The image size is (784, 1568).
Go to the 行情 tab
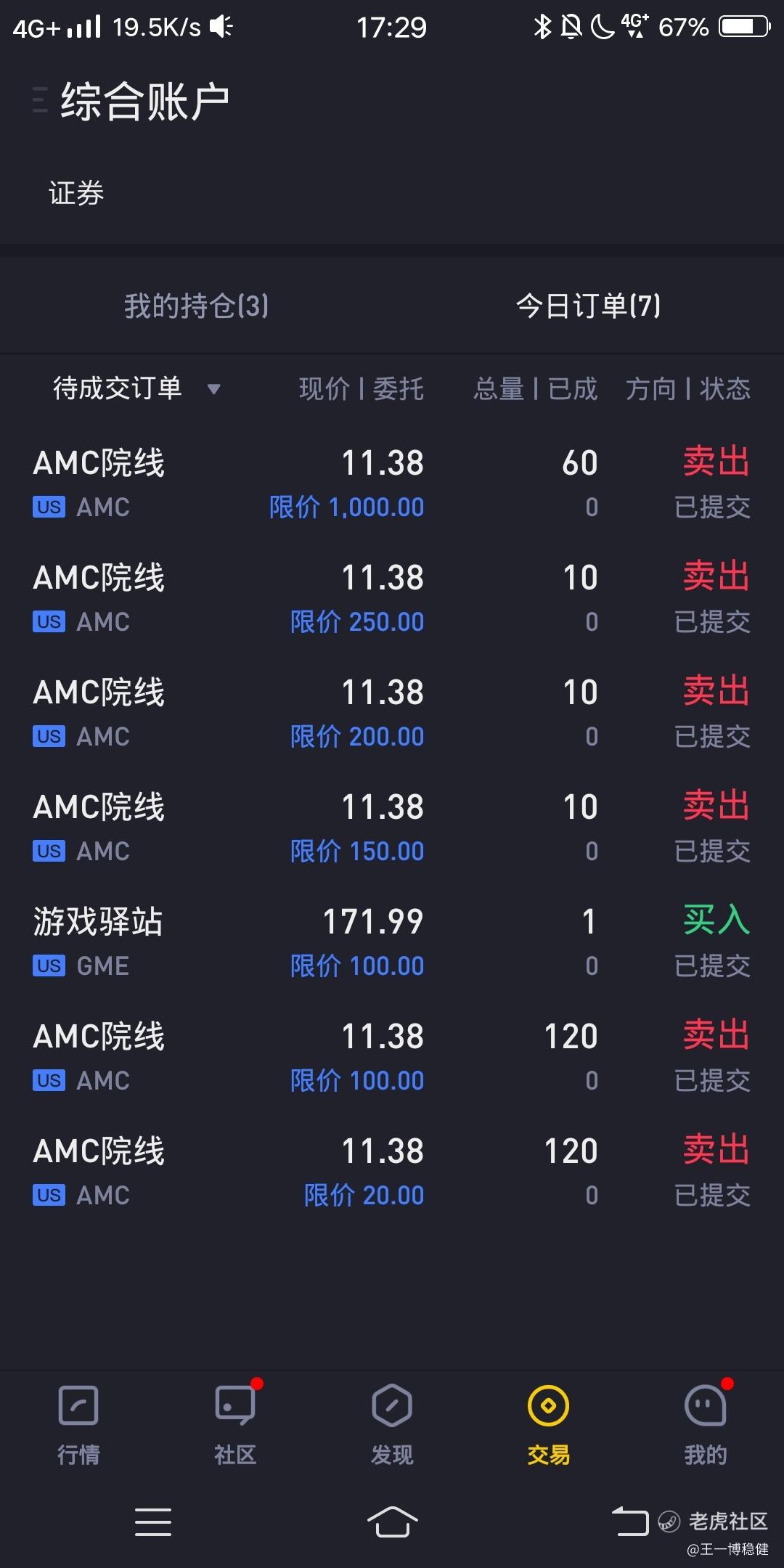coord(78,1424)
